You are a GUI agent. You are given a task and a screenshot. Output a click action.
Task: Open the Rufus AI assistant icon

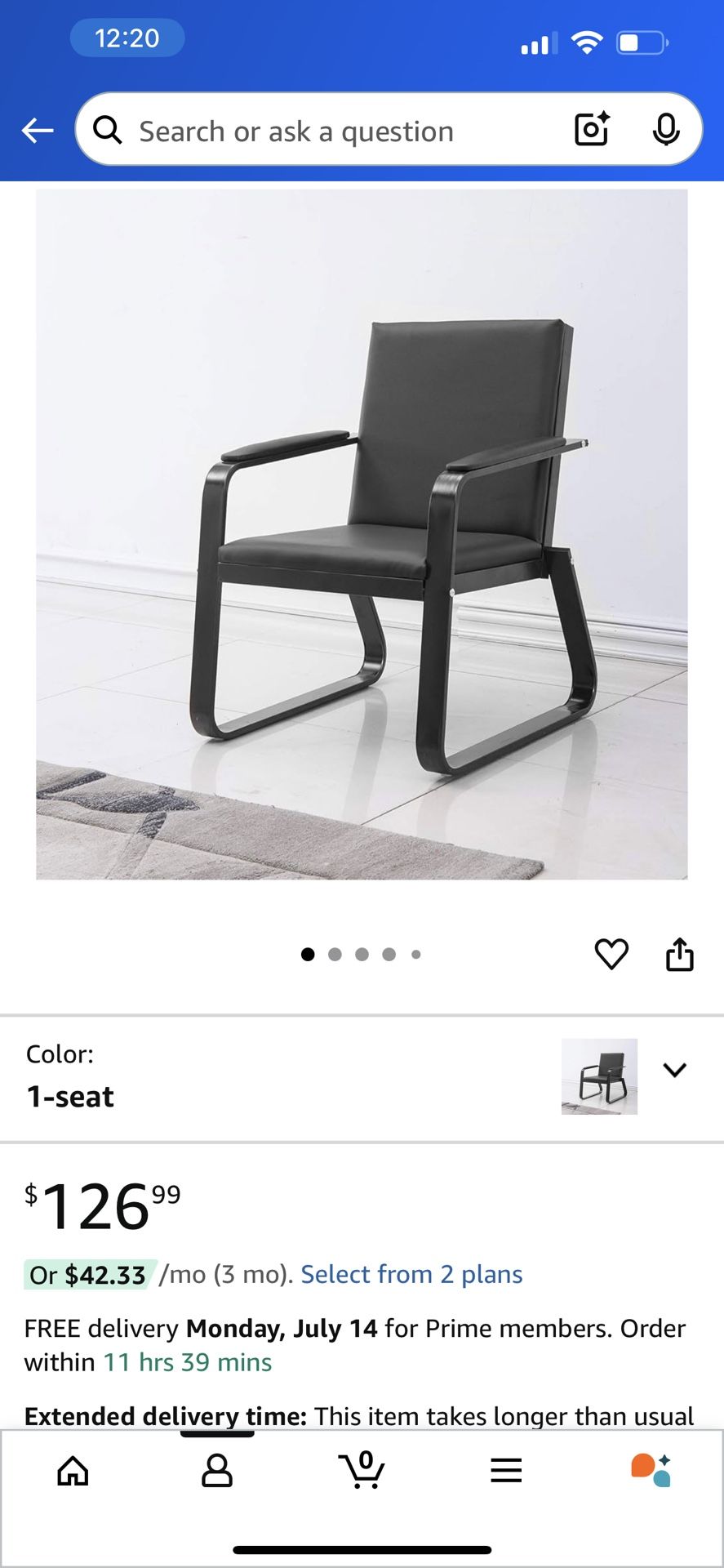(x=651, y=1470)
